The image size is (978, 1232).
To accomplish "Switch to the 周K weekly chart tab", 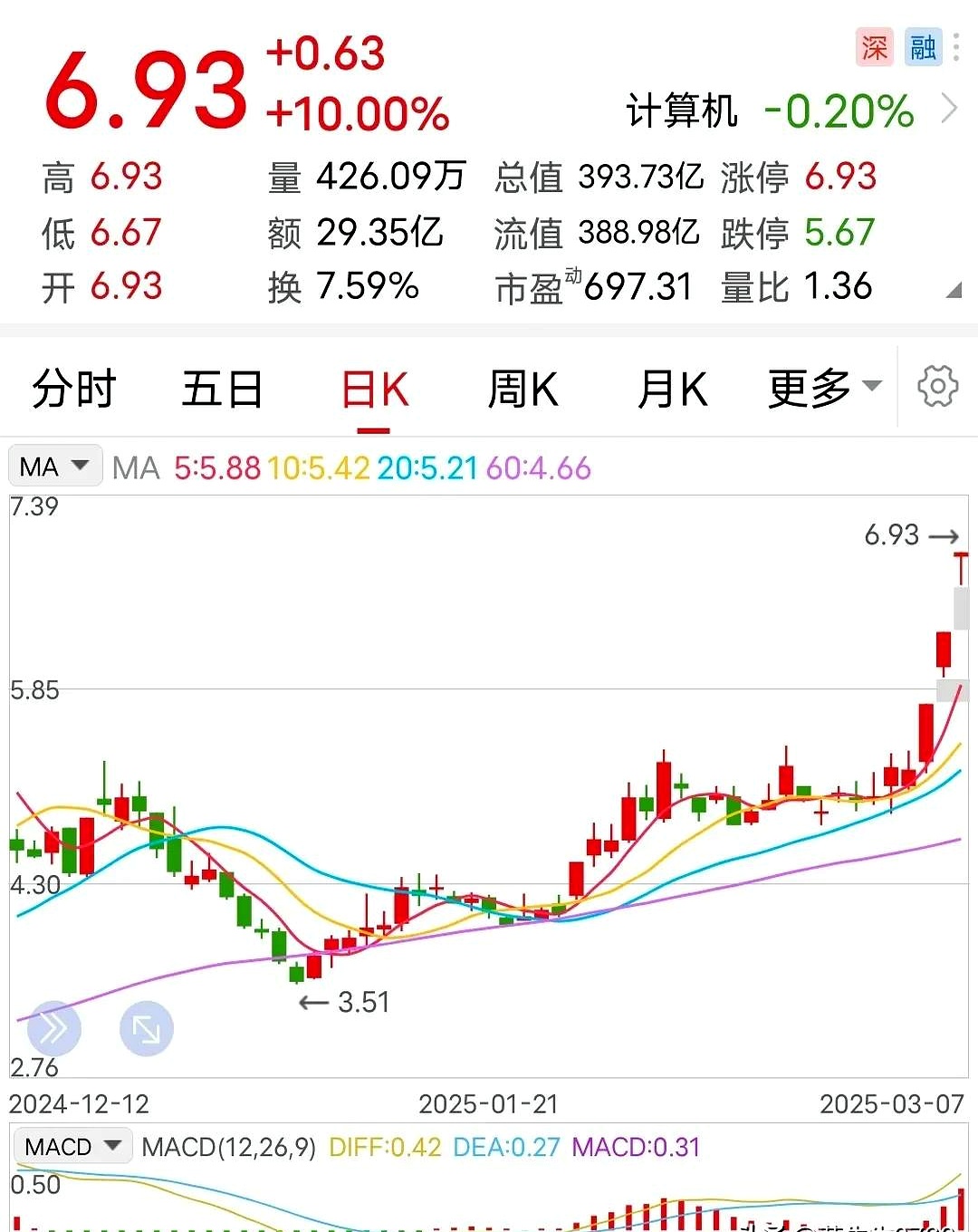I will [522, 389].
